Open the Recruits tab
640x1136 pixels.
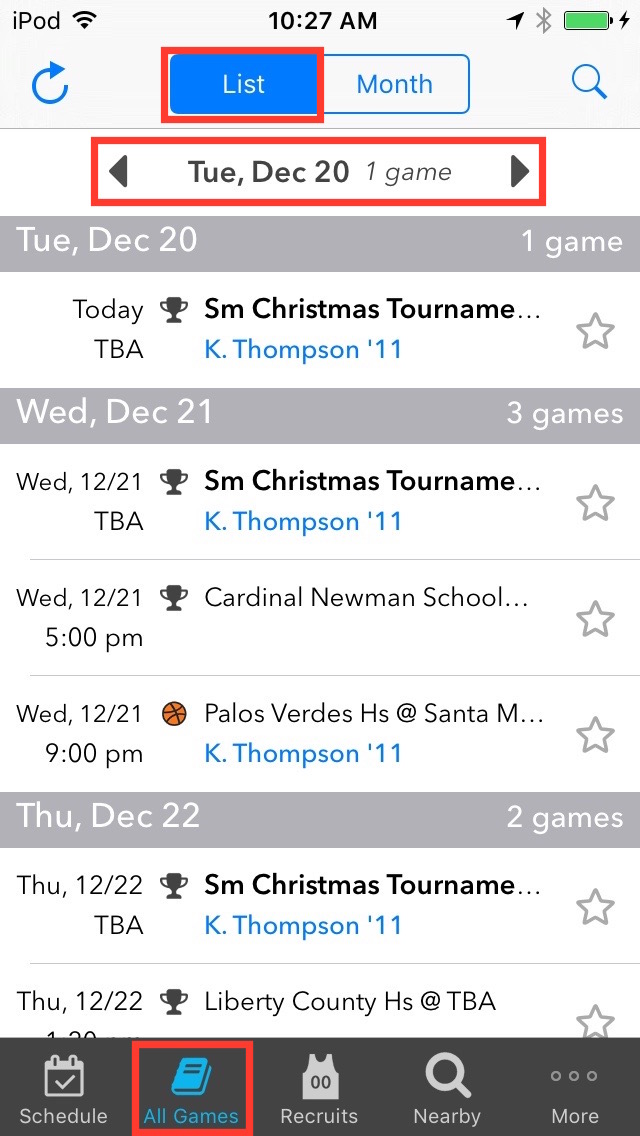point(319,1088)
